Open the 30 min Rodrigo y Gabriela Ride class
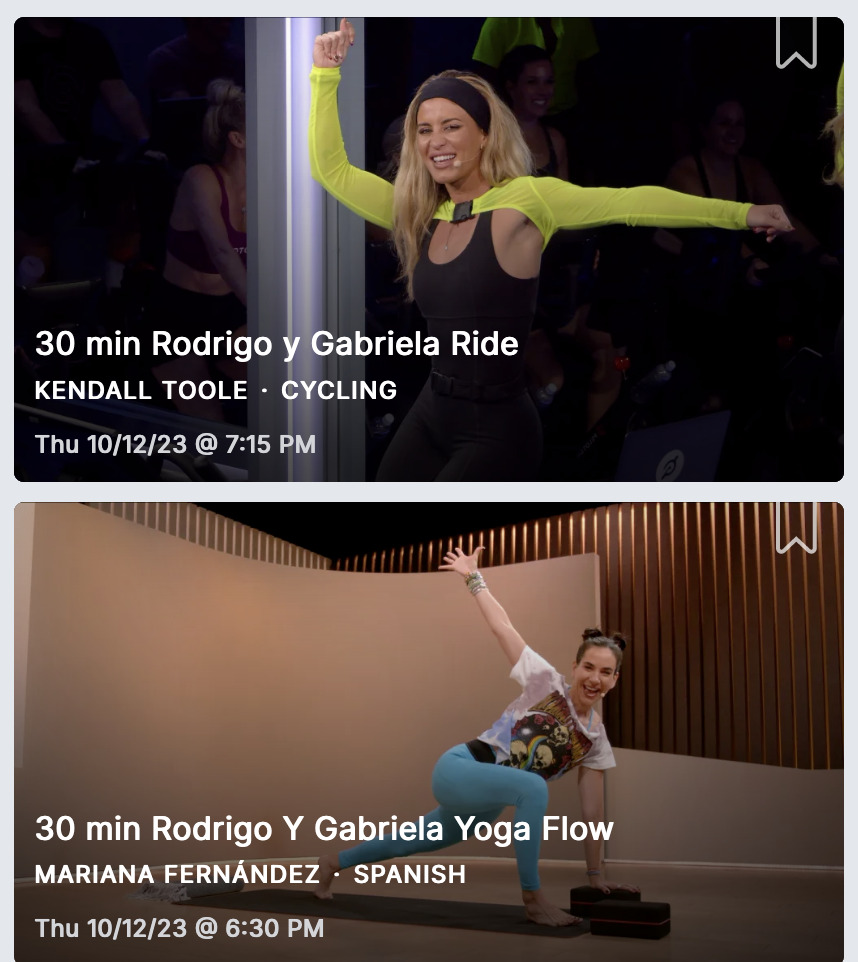This screenshot has width=858, height=962. (x=276, y=344)
